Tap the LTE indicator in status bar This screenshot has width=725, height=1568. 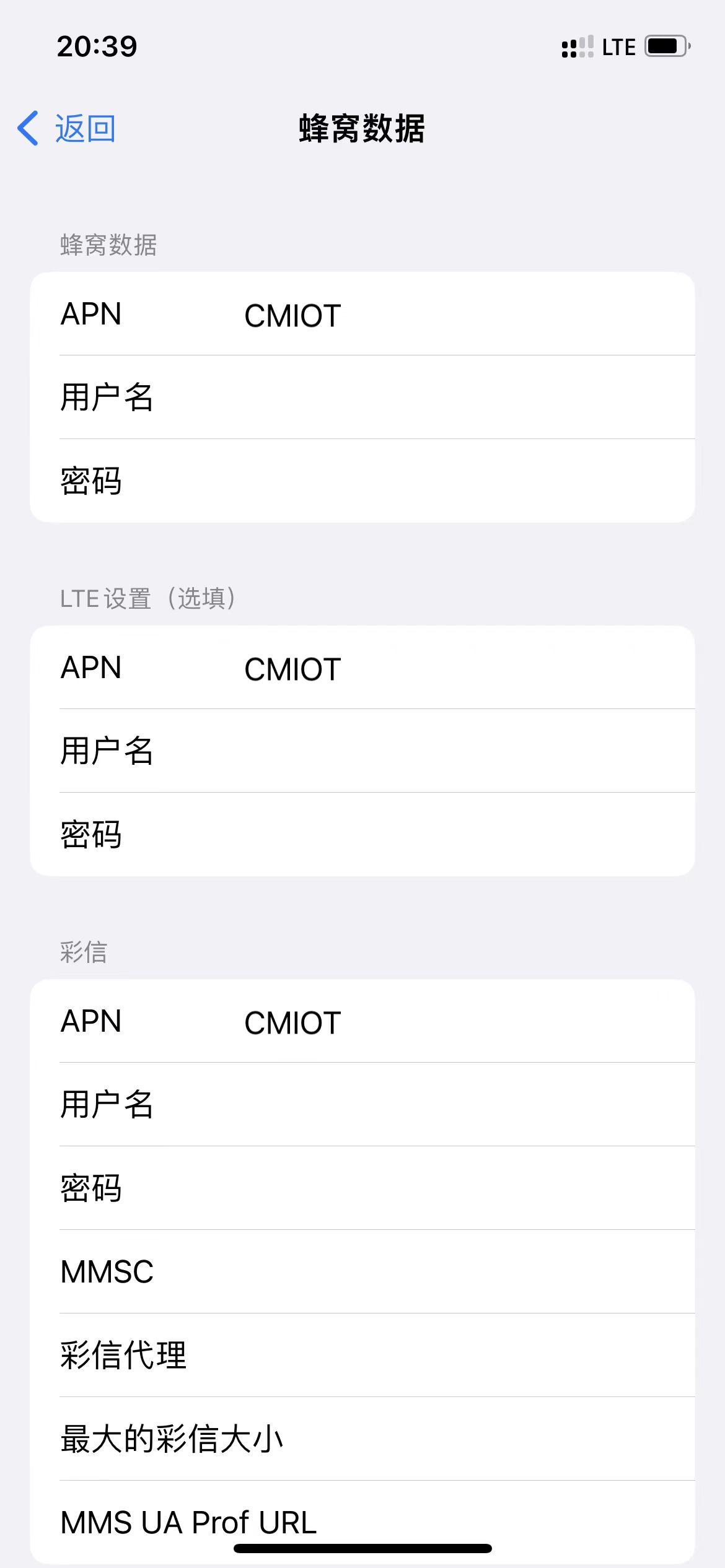point(618,46)
